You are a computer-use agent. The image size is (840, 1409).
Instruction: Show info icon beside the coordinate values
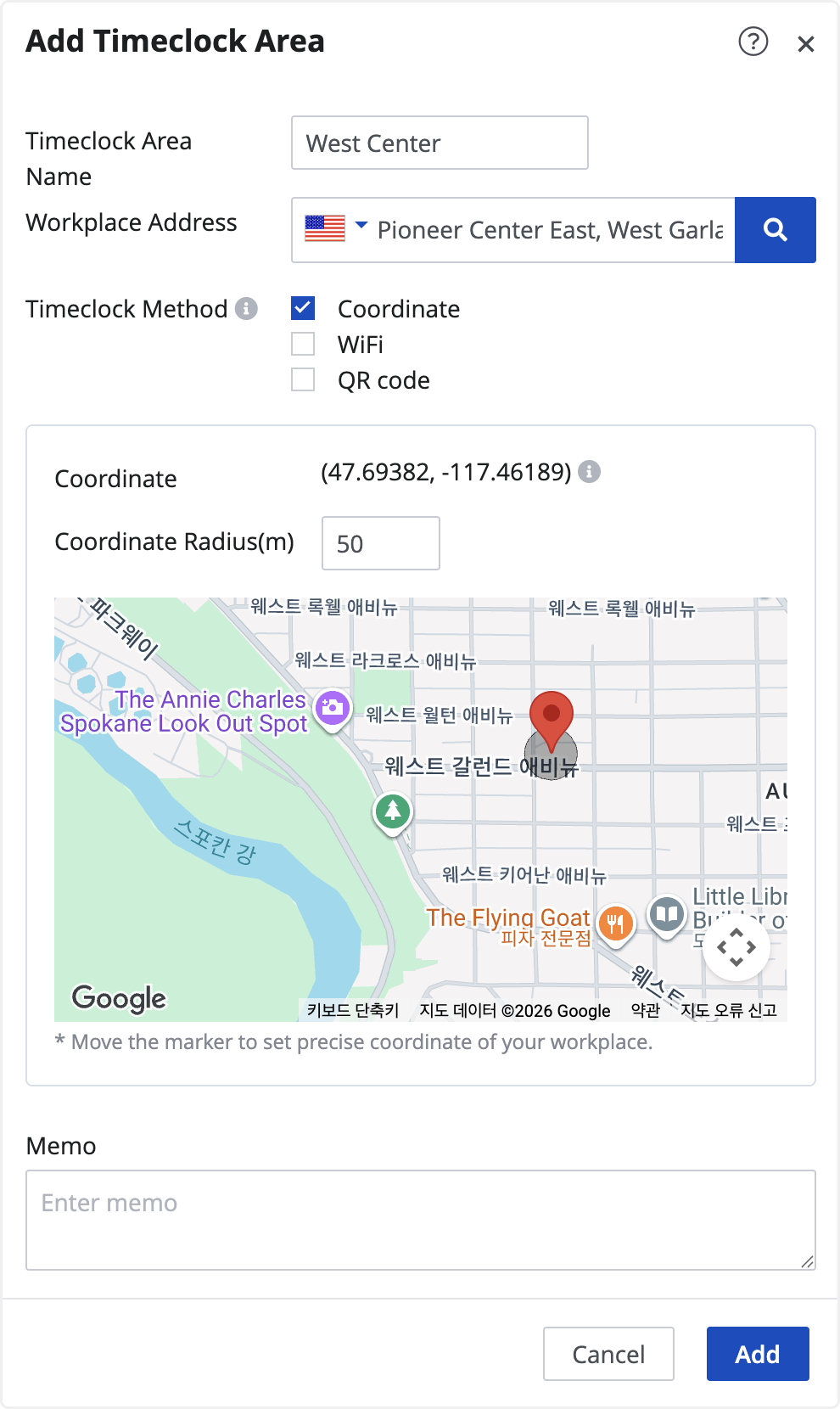[589, 471]
